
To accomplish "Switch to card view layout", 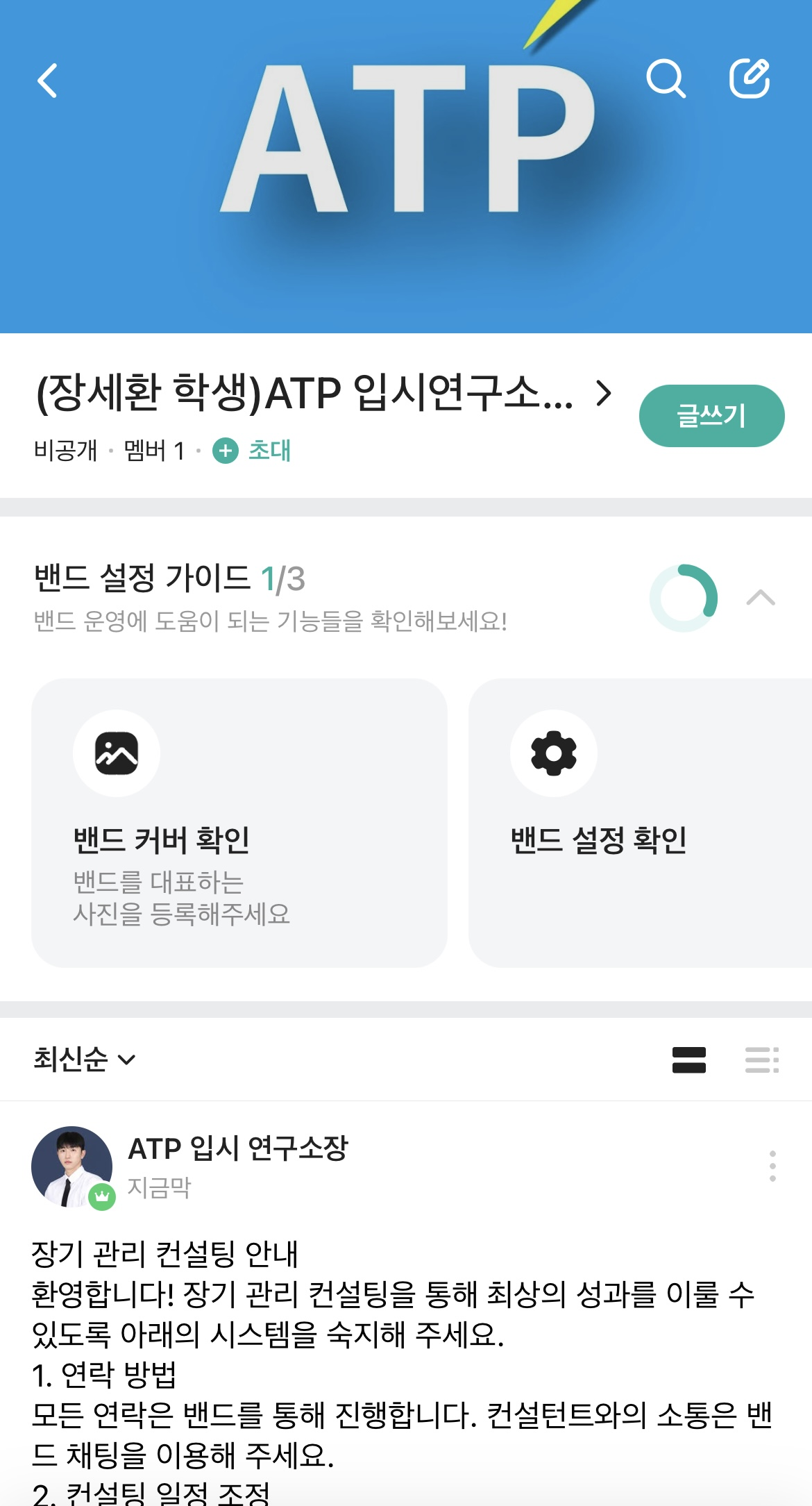I will coord(689,1060).
